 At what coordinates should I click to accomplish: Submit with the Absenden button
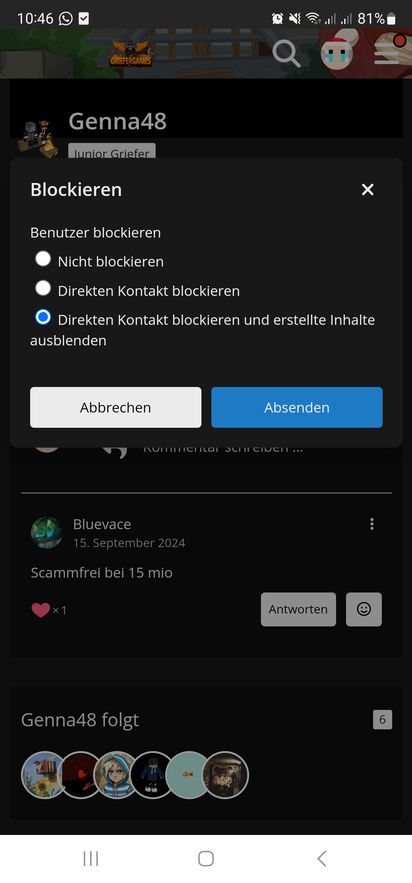297,407
